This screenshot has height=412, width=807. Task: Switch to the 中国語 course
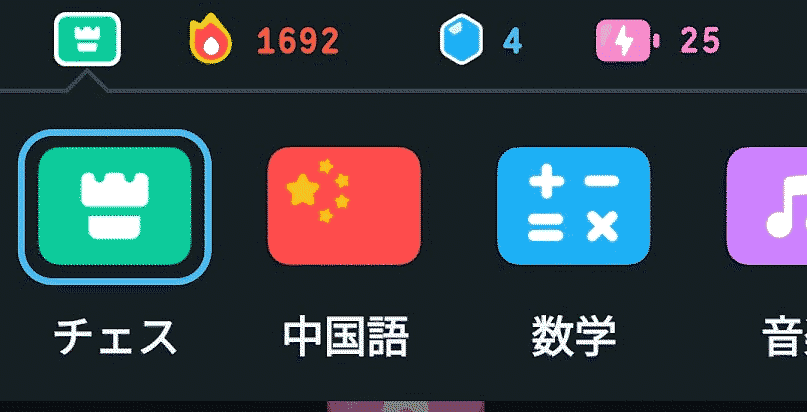pos(344,206)
